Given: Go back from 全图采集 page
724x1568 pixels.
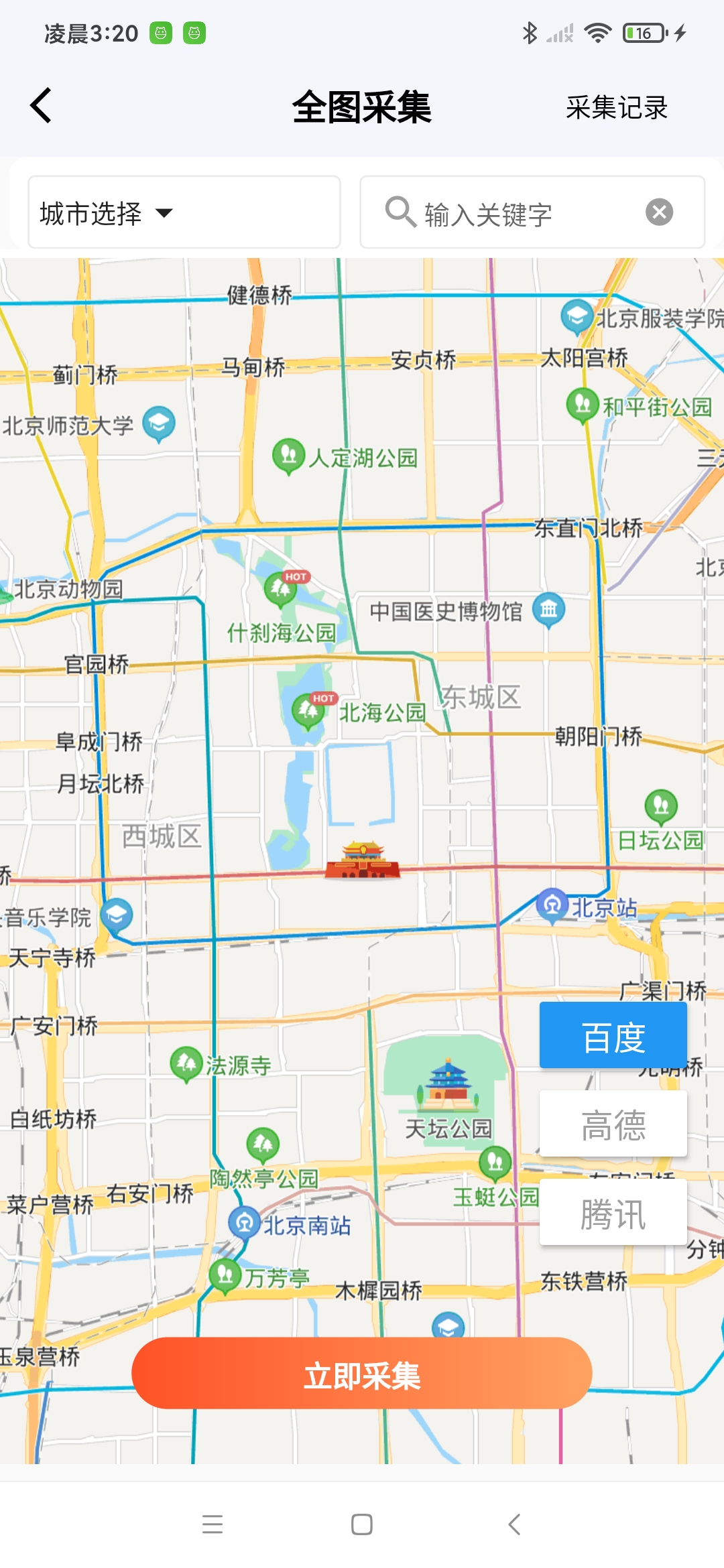Looking at the screenshot, I should (42, 106).
